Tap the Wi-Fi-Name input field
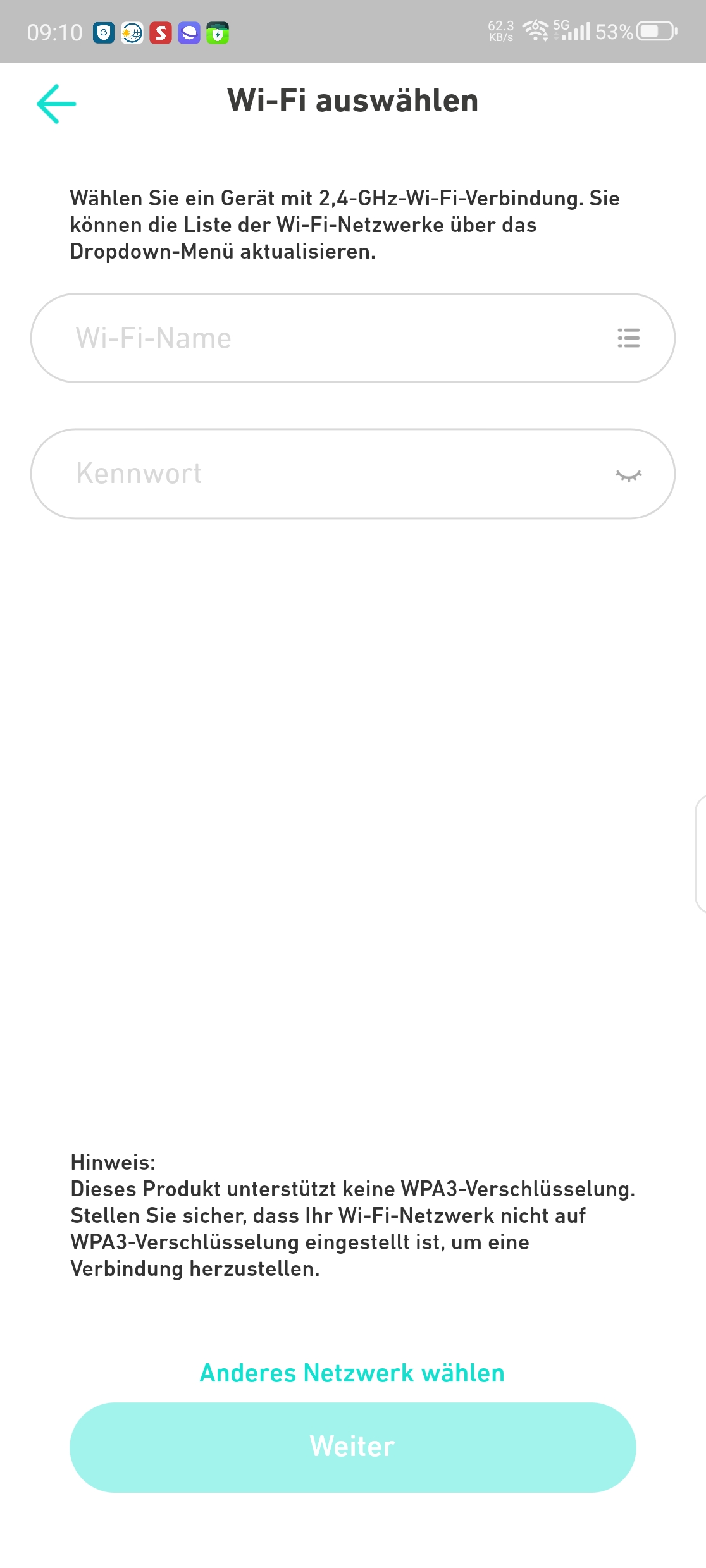This screenshot has width=706, height=1568. click(316, 338)
